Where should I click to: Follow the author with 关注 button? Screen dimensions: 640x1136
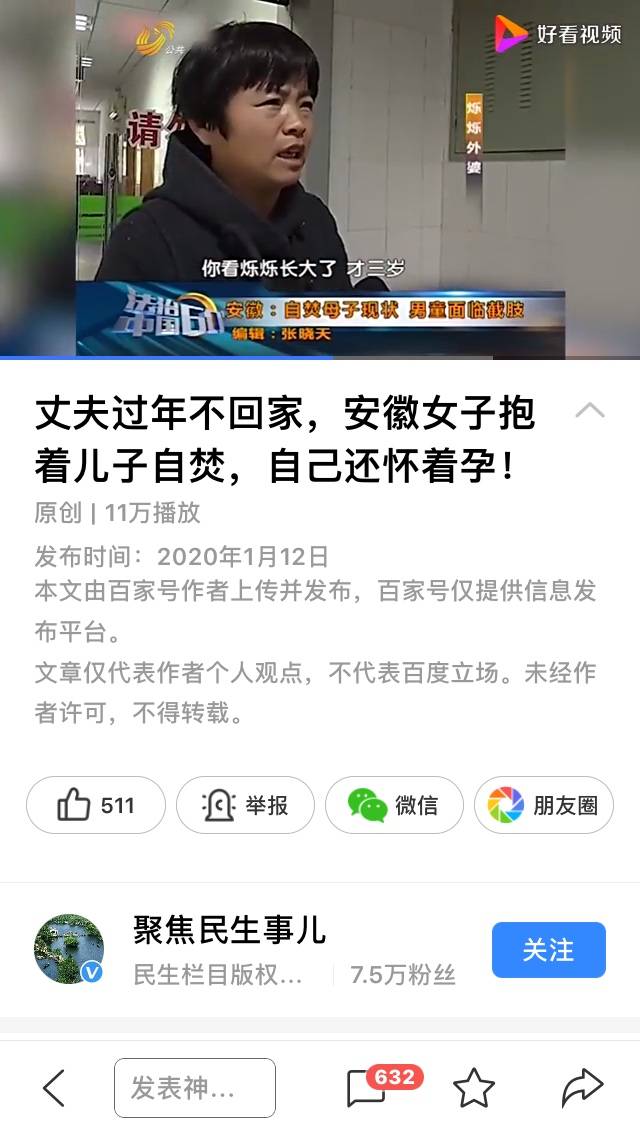[x=548, y=950]
